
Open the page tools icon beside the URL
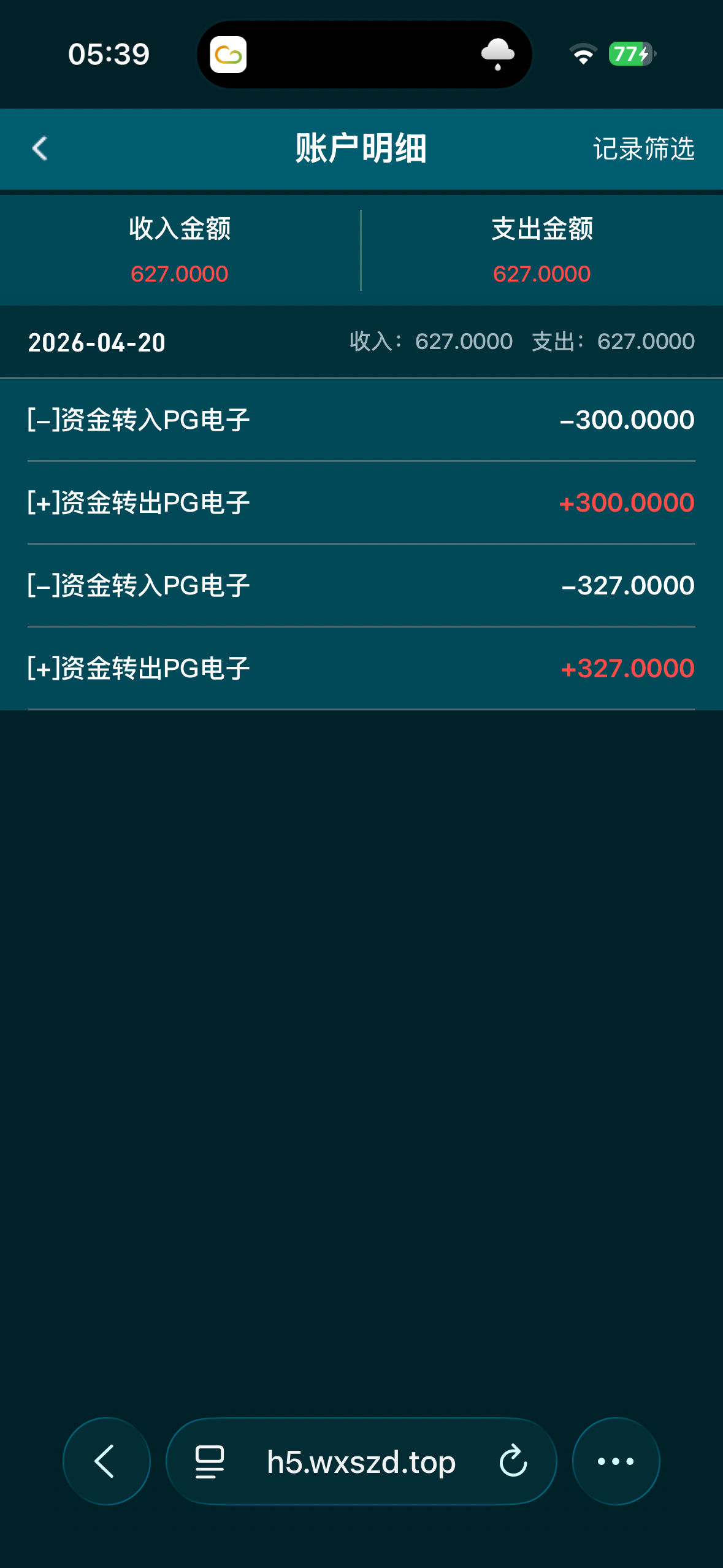click(210, 1461)
